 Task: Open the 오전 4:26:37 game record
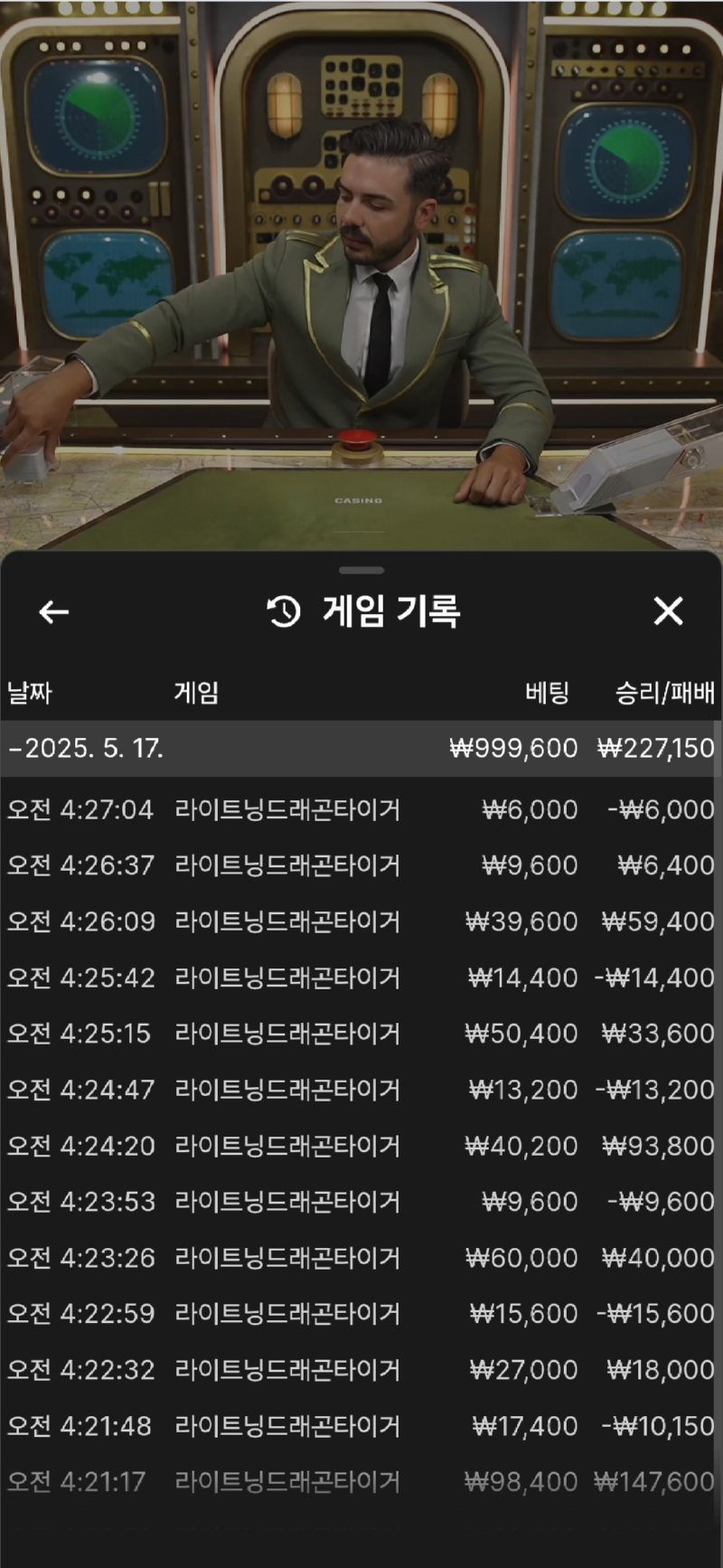click(360, 865)
